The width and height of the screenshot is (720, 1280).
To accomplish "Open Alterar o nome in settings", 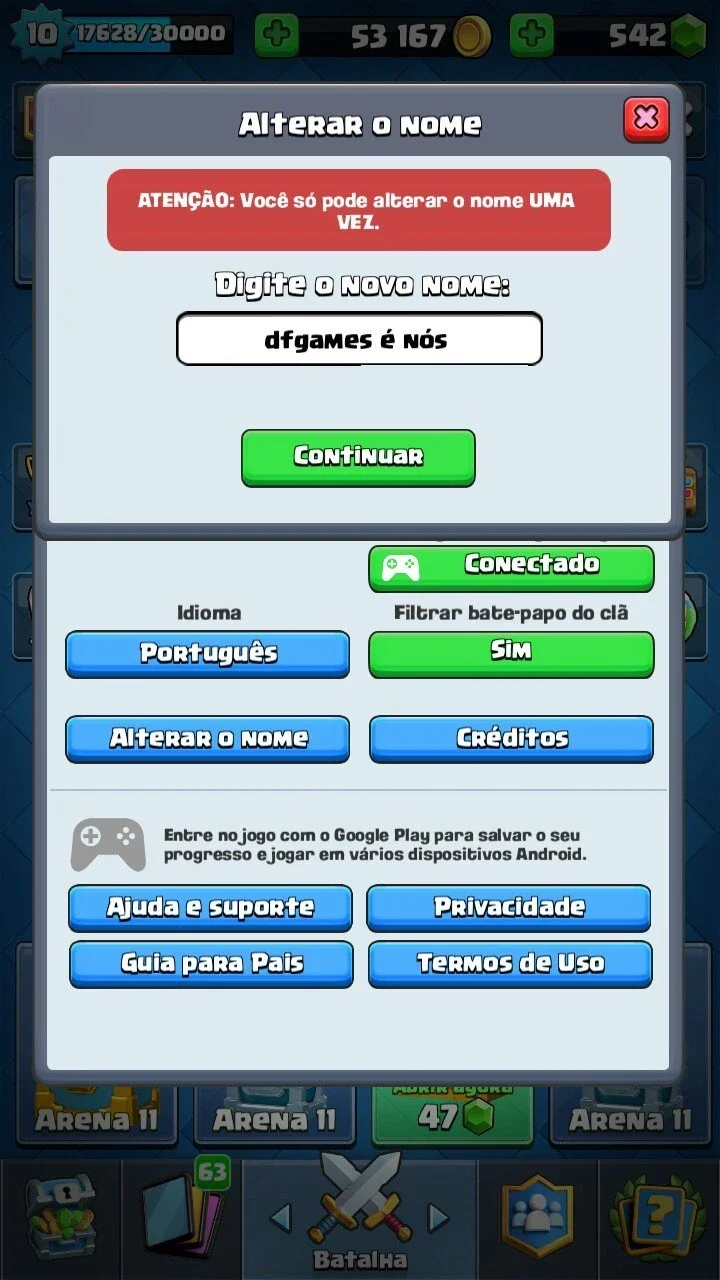I will pyautogui.click(x=208, y=739).
